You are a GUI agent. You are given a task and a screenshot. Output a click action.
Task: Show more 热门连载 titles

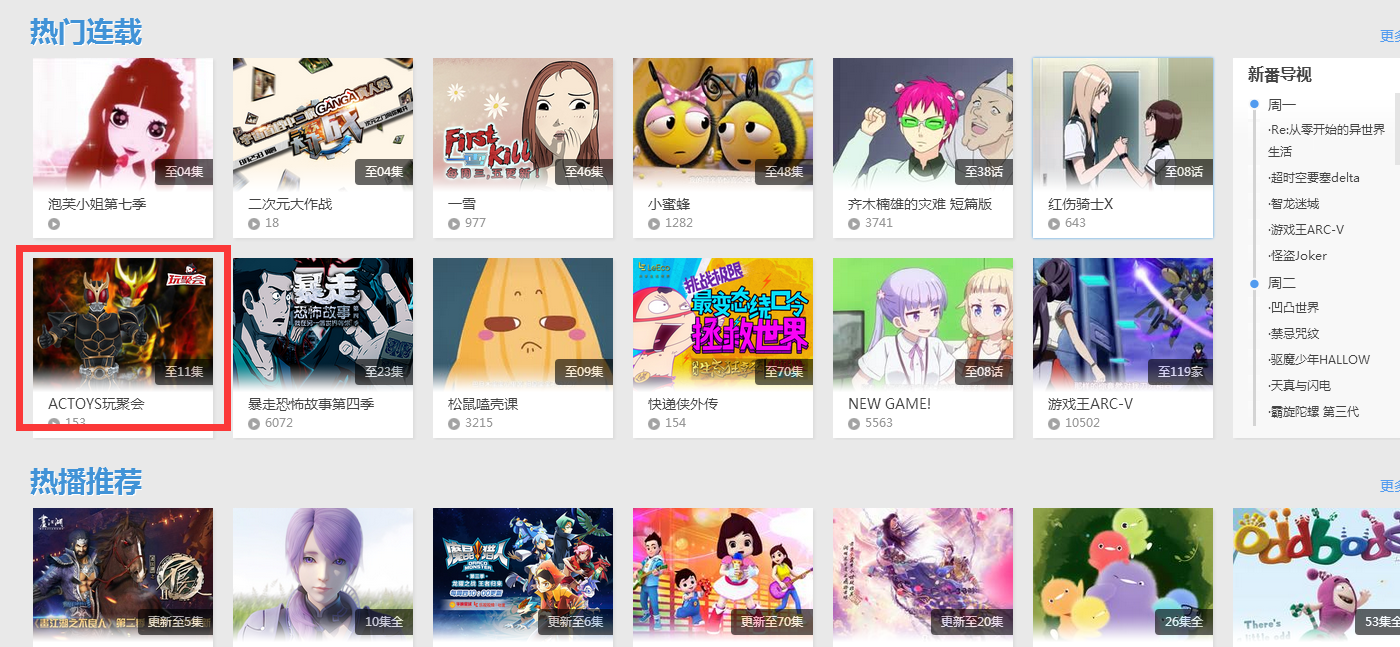tap(1390, 37)
